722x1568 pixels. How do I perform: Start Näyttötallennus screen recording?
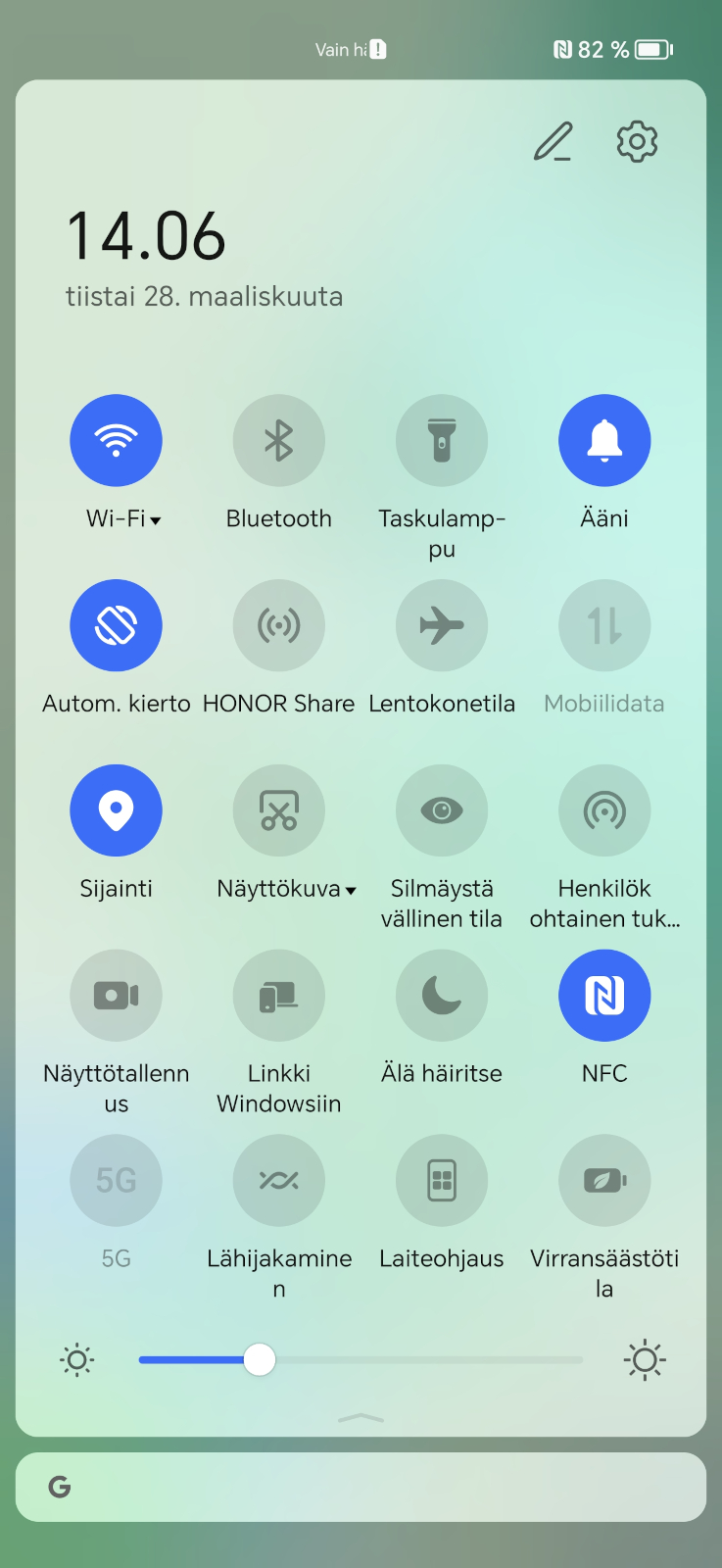(x=116, y=996)
